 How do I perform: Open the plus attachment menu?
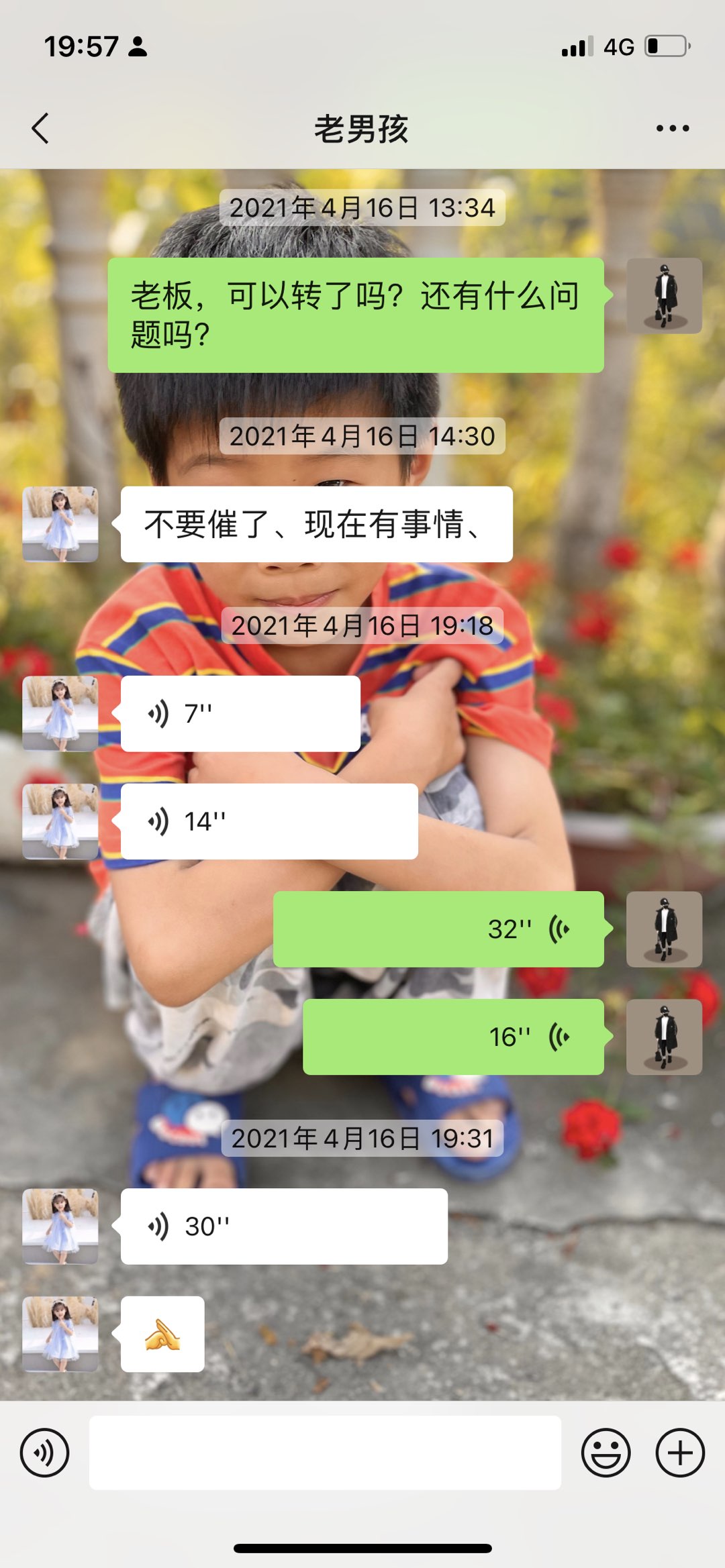click(x=679, y=1453)
